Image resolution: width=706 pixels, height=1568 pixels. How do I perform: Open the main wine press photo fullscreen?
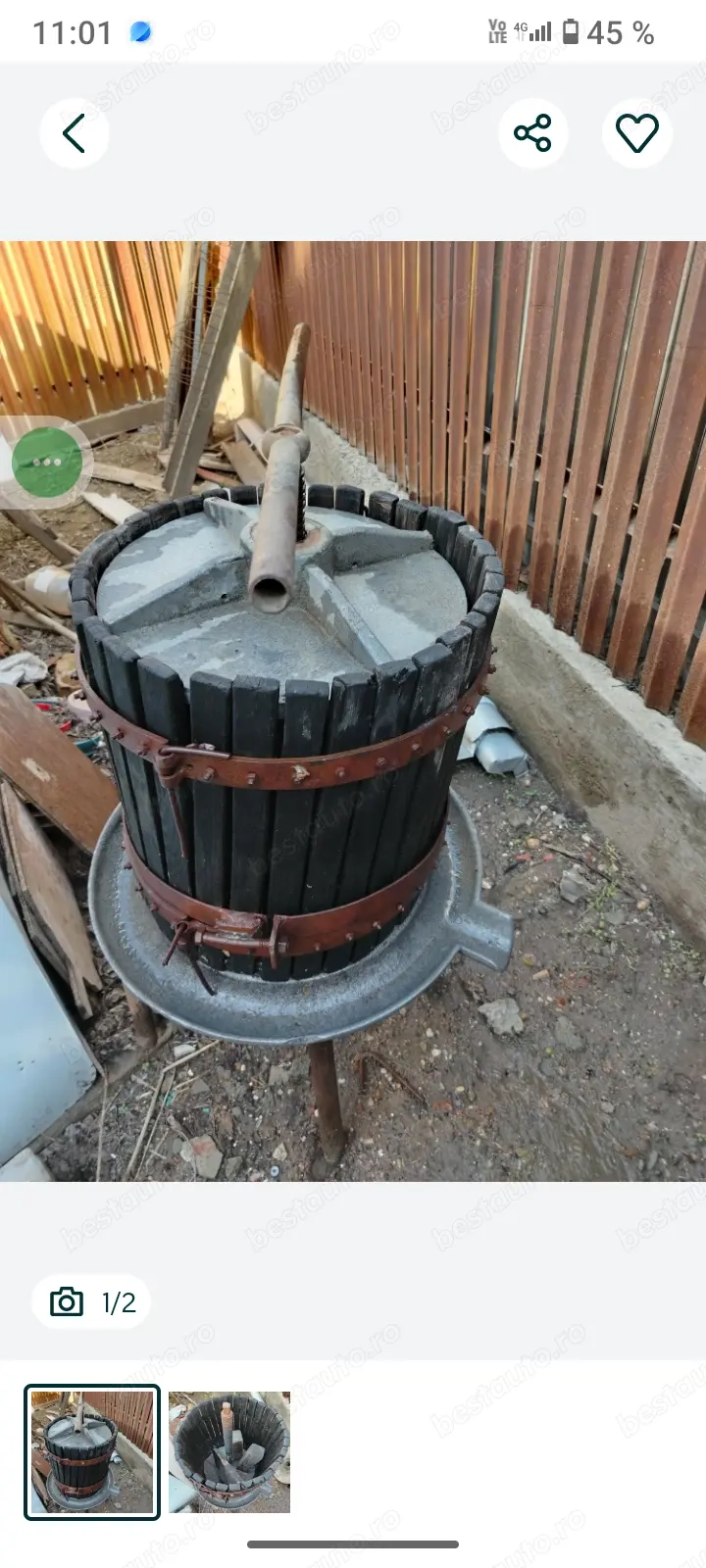coord(353,710)
